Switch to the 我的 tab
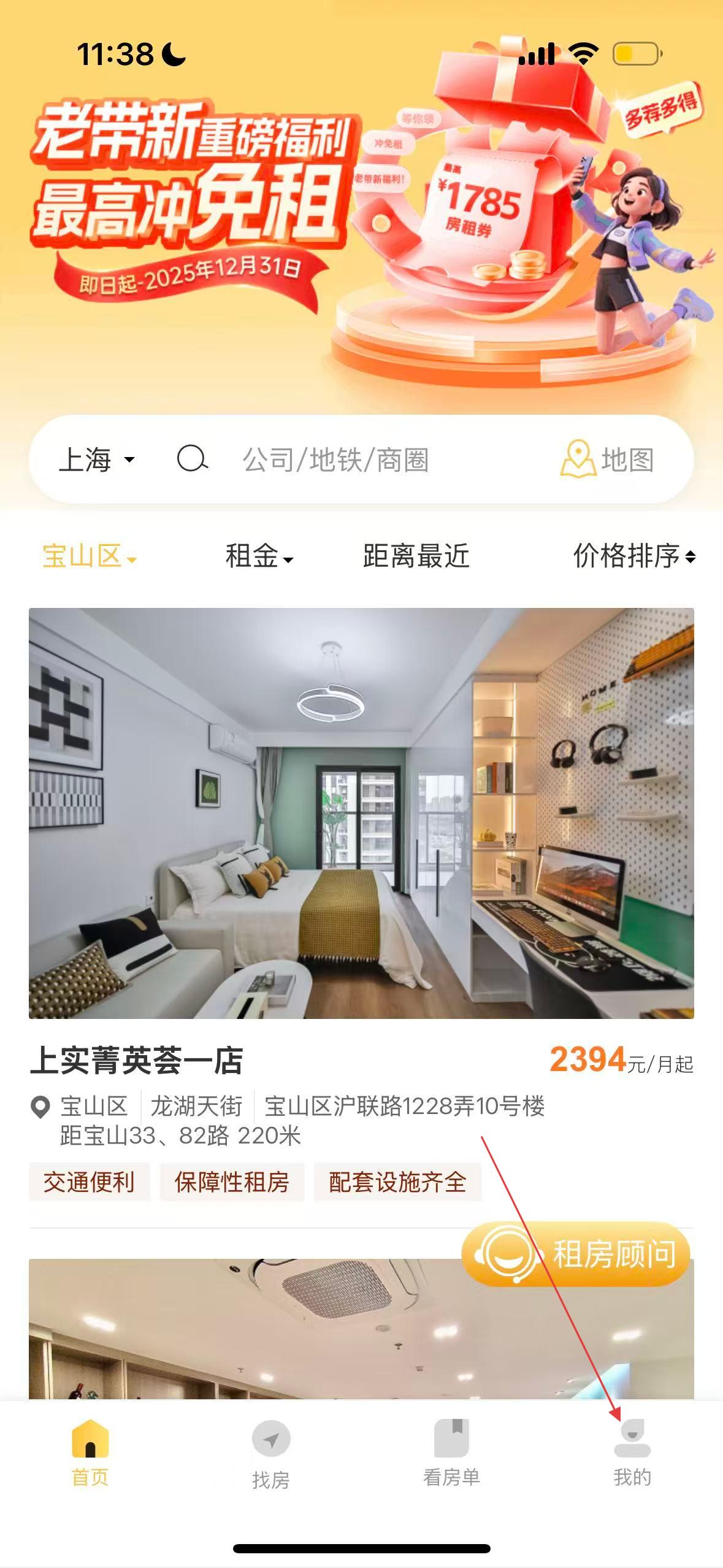Screen dimensions: 723x1568 coord(632,1452)
